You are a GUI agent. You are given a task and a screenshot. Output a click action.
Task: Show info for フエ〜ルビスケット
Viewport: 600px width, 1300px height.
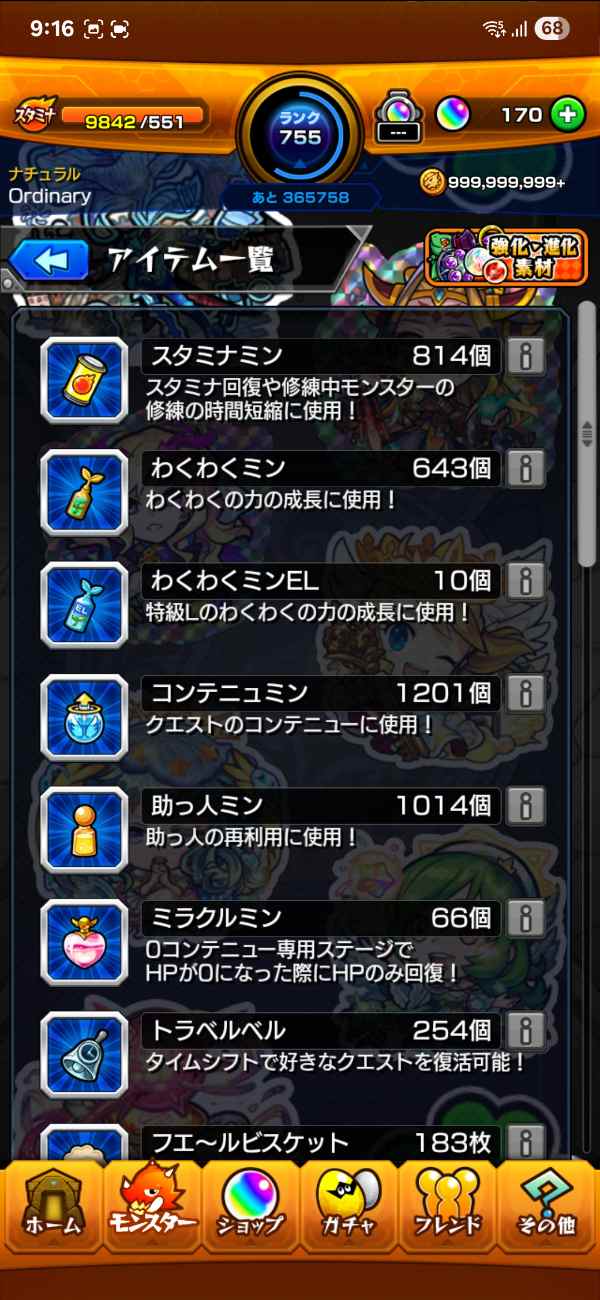coord(526,1142)
